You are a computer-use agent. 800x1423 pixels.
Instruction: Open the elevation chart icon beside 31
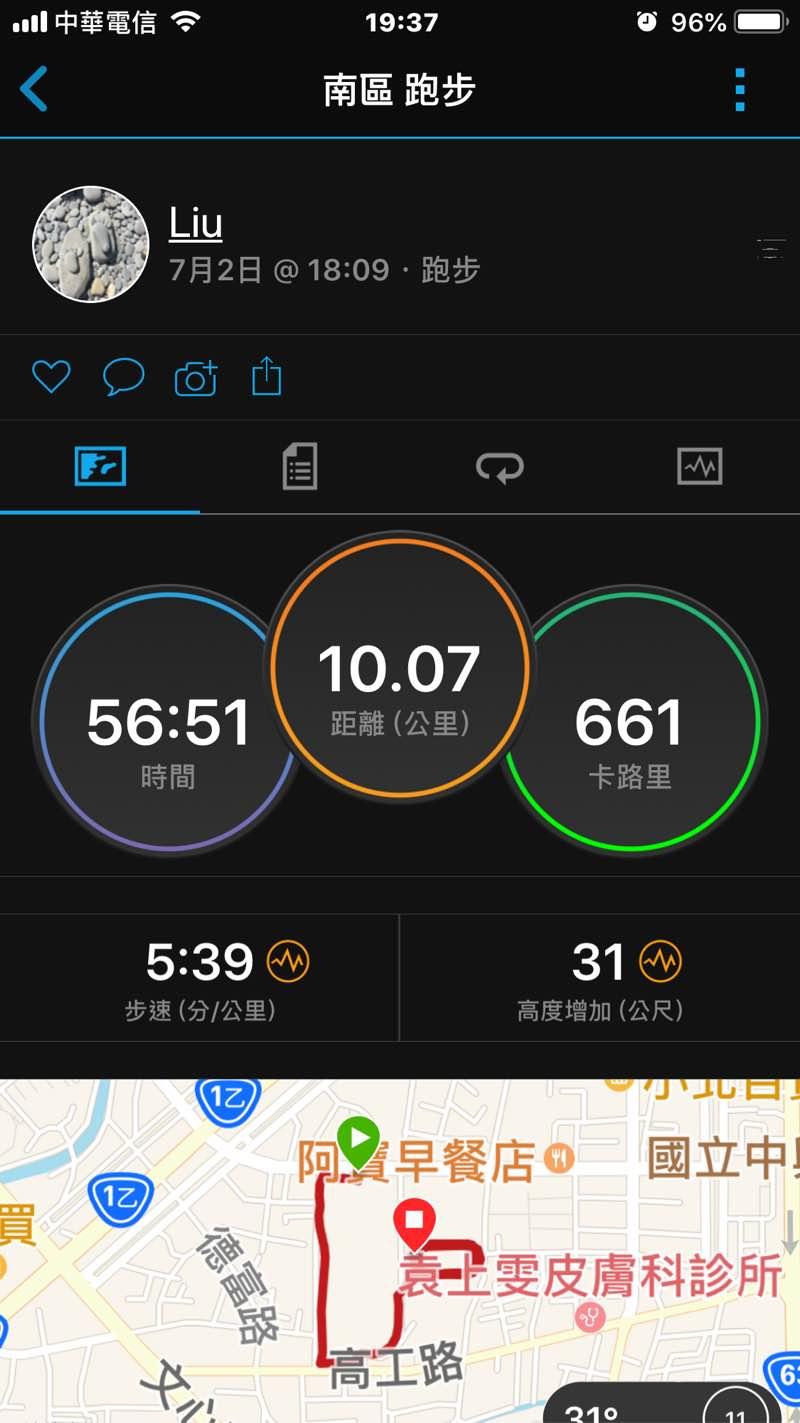(660, 962)
